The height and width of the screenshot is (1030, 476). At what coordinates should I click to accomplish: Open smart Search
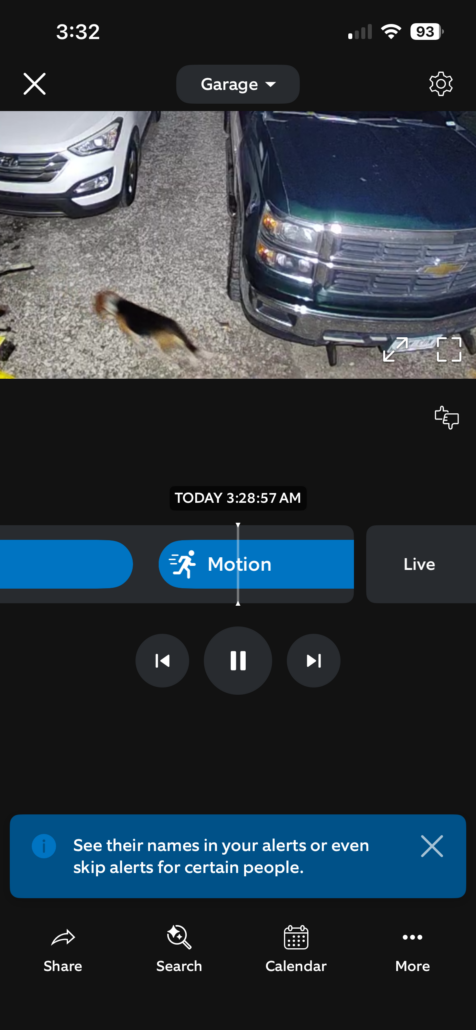coord(179,949)
